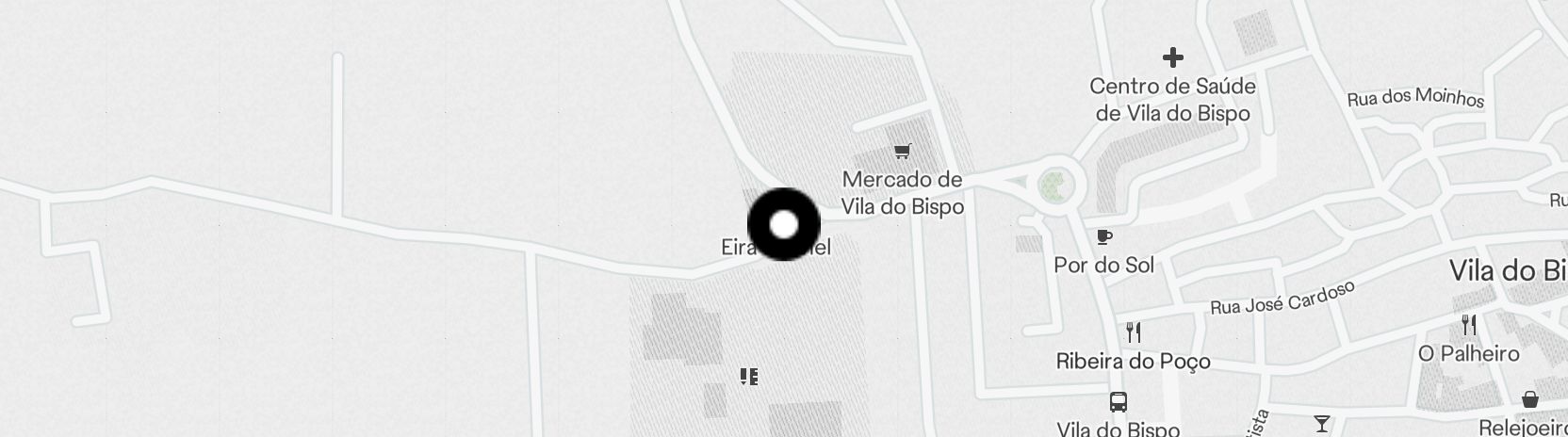1568x437 pixels.
Task: Select the O Palheiro restaurant marker
Action: [1468, 326]
